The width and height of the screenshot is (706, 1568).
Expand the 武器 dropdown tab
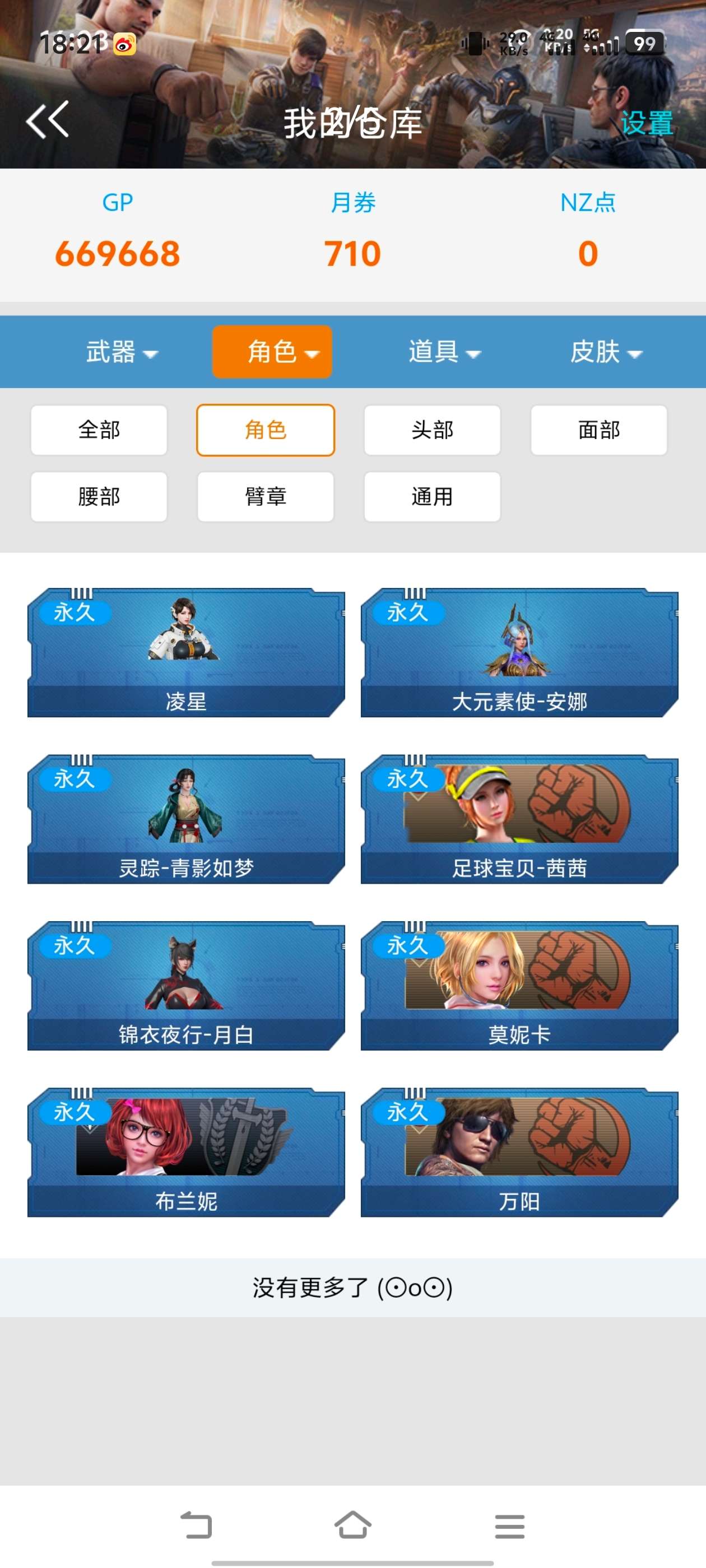pos(121,352)
